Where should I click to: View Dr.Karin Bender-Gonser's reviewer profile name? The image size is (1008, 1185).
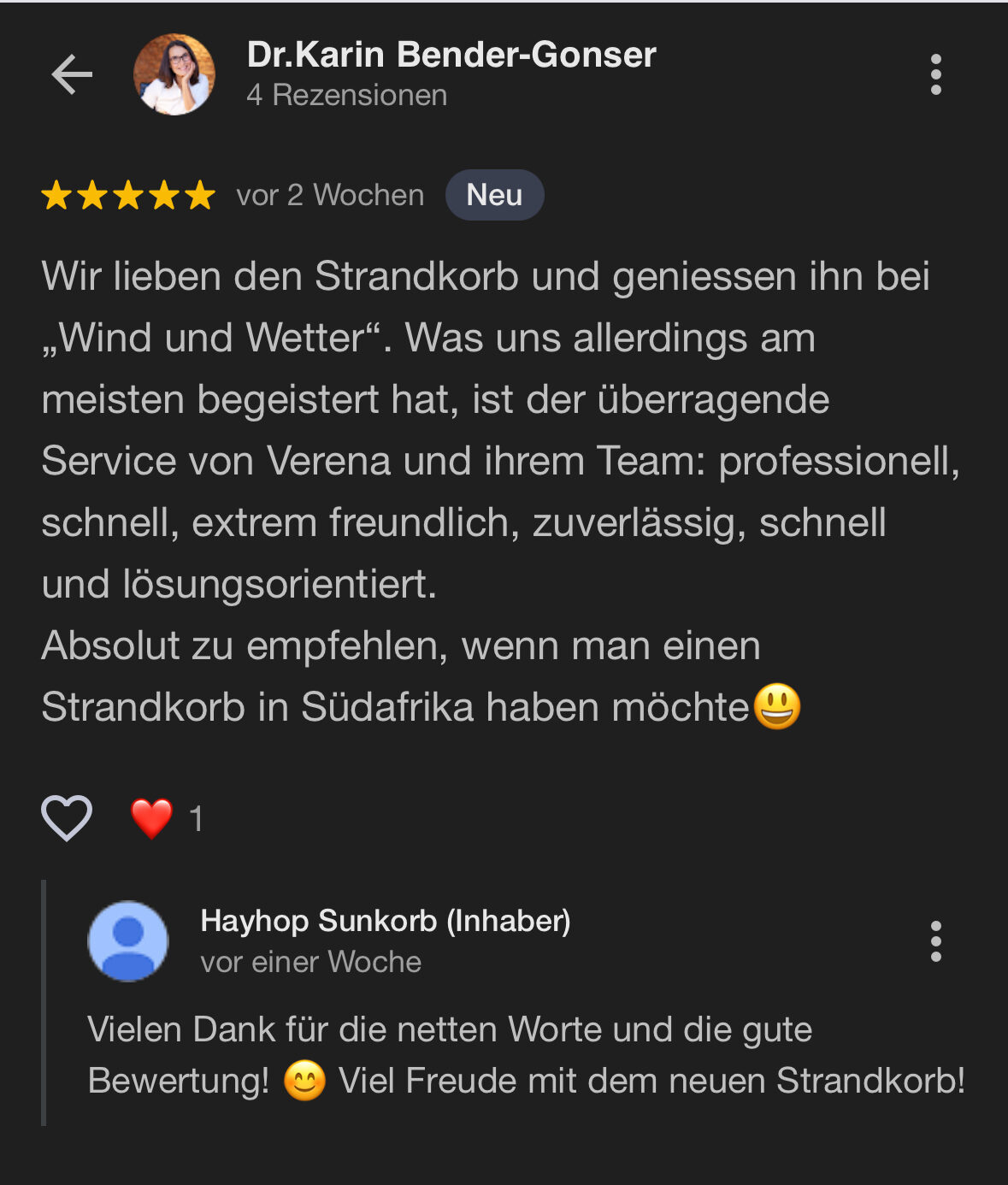tap(451, 56)
